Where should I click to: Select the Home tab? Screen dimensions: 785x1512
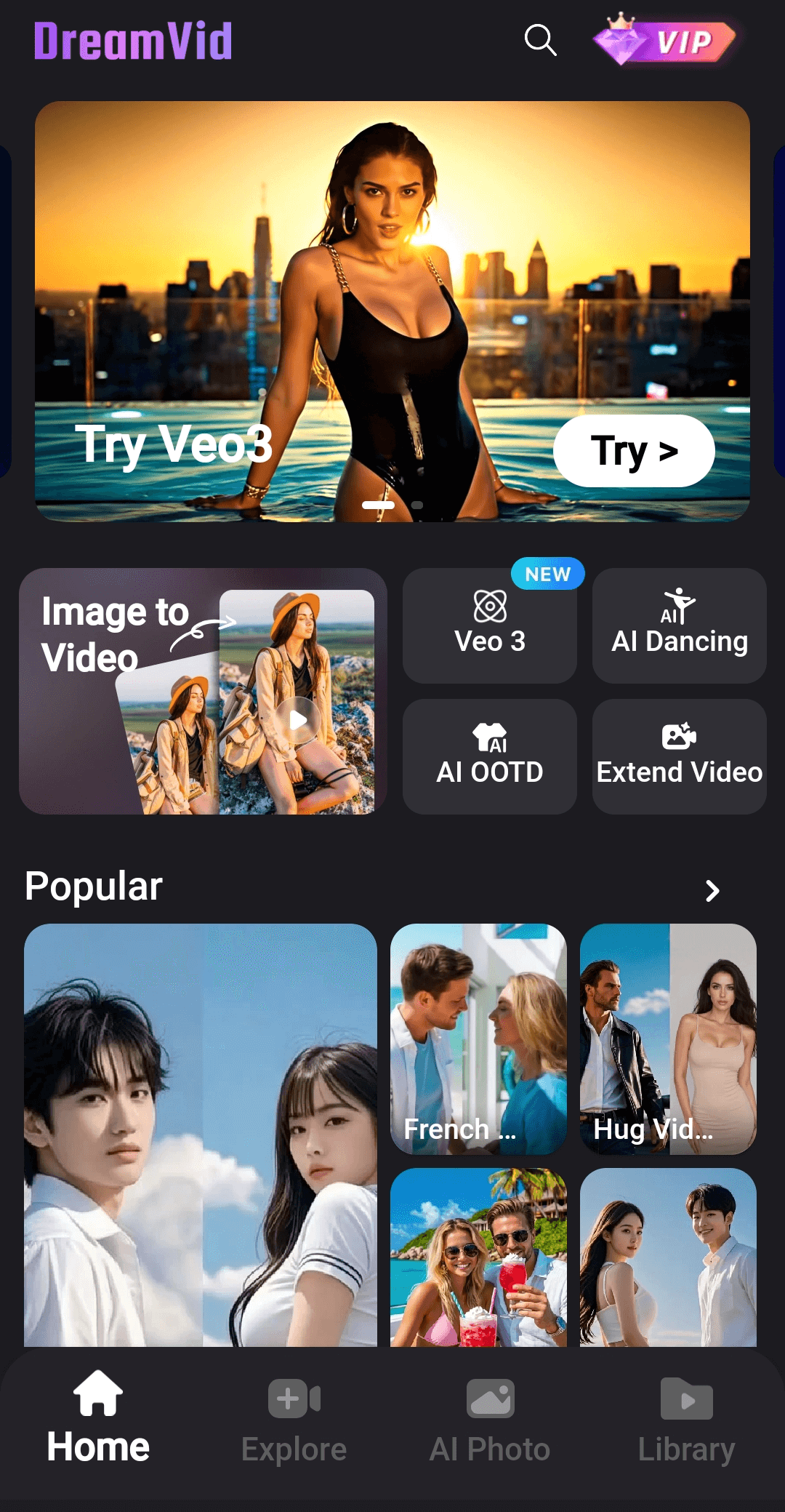(98, 1418)
